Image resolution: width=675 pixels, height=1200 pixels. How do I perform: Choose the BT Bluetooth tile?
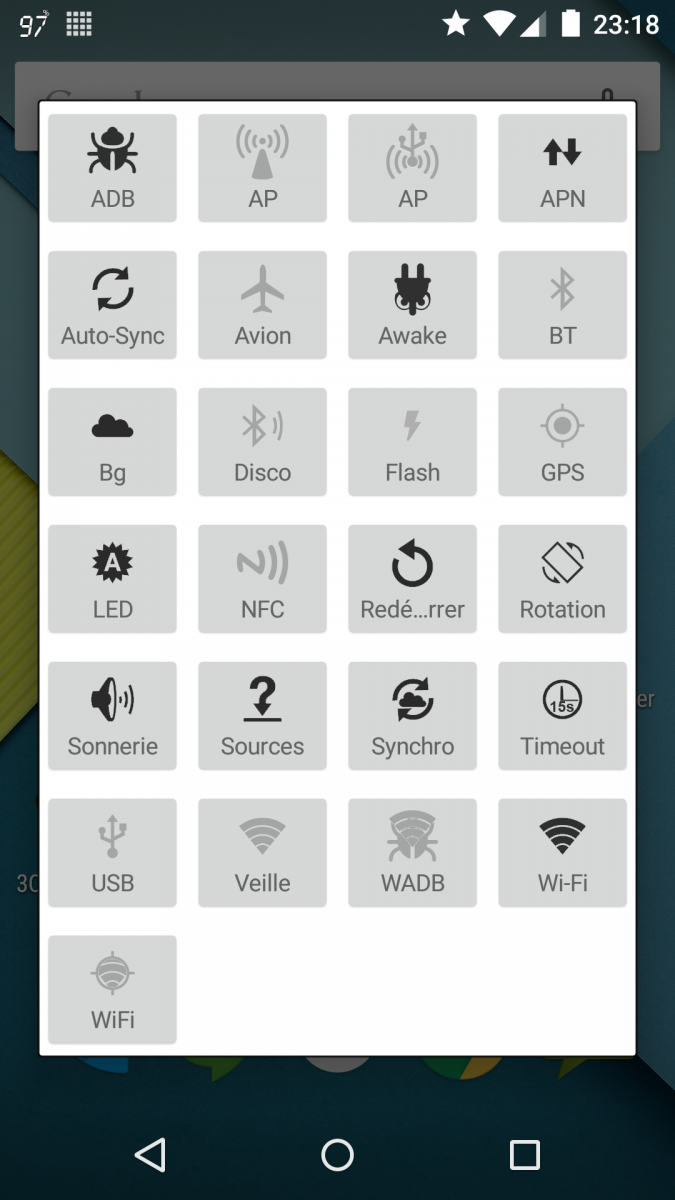562,305
